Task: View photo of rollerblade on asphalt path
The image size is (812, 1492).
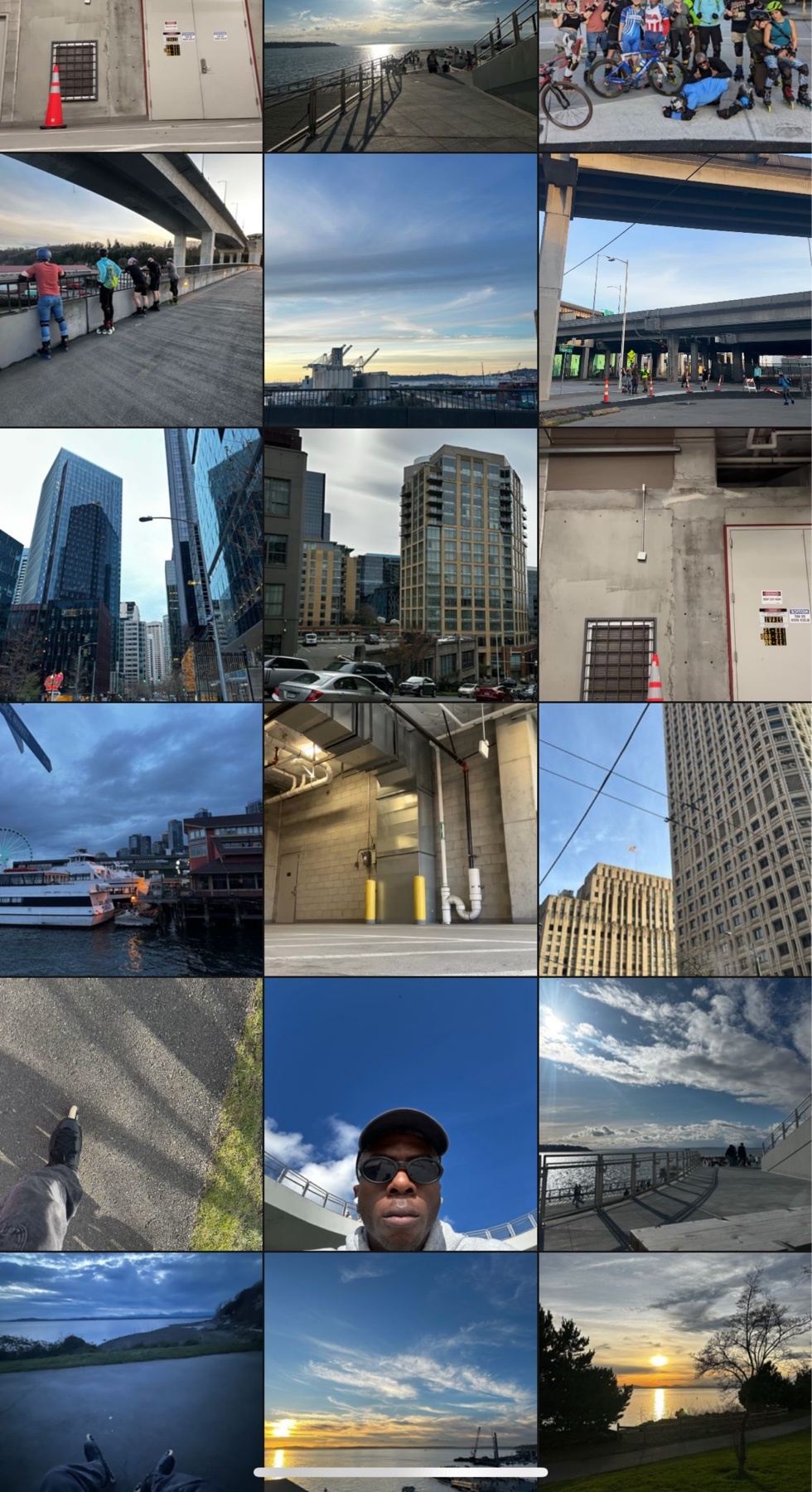Action: pos(131,1115)
